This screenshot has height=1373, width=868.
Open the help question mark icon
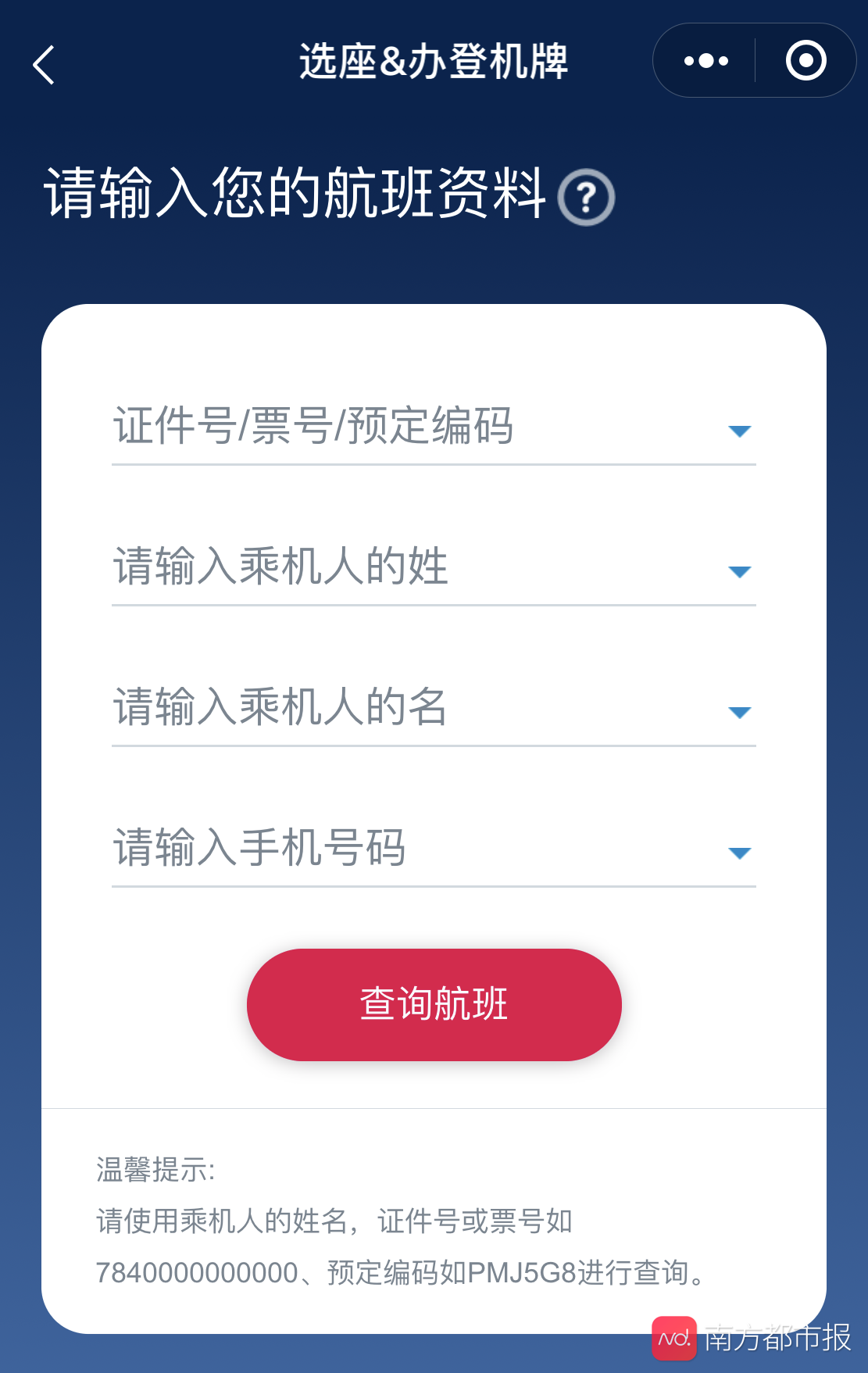(586, 197)
